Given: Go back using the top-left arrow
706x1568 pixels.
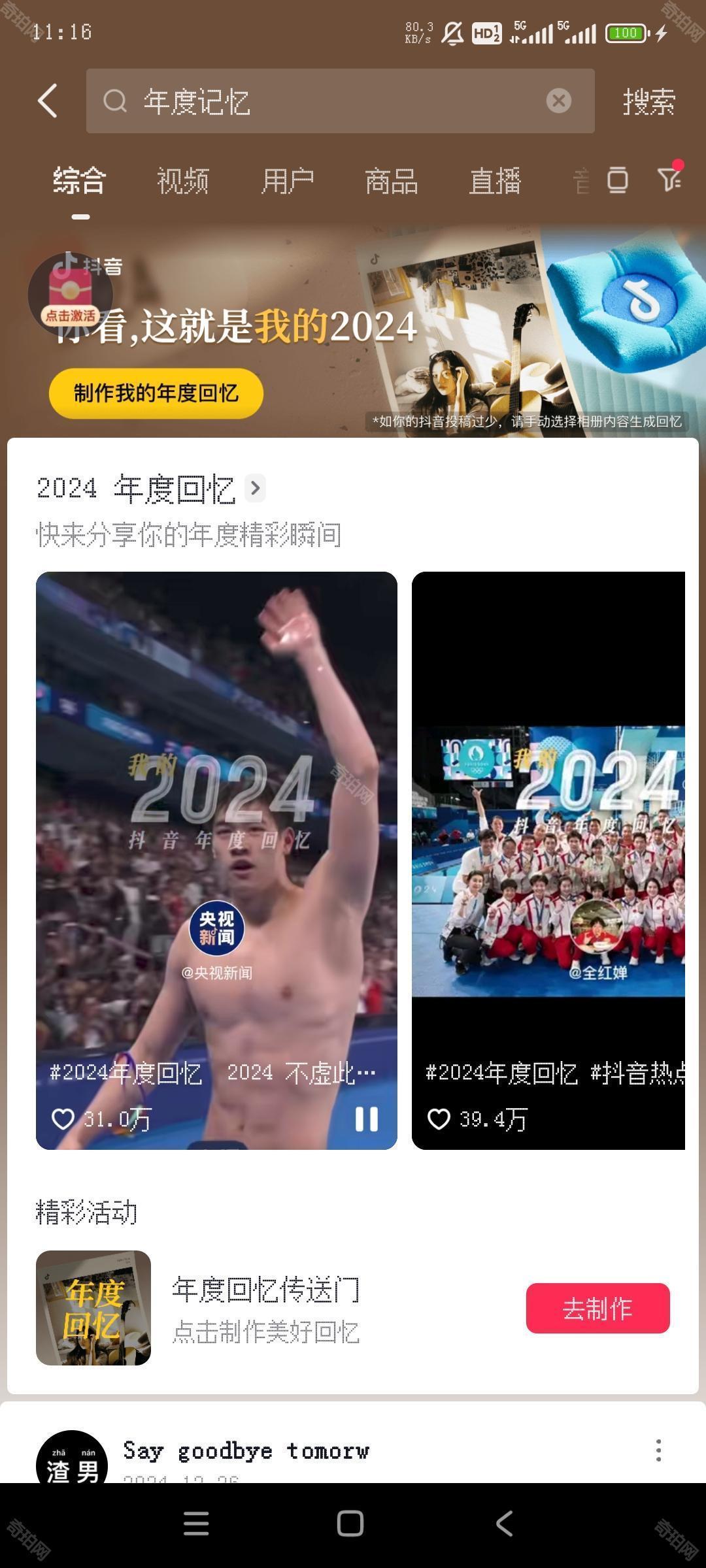Looking at the screenshot, I should pyautogui.click(x=47, y=101).
